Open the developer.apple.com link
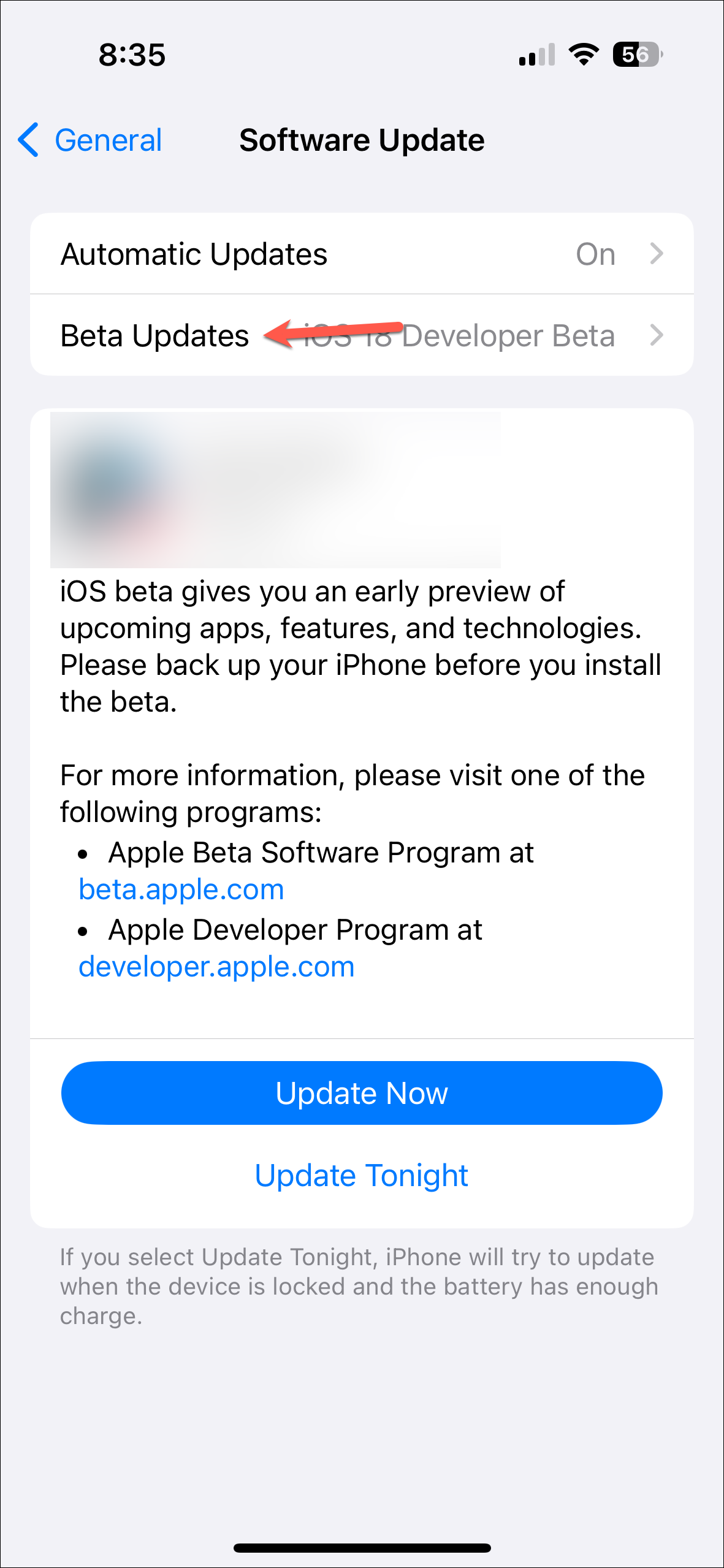Screen dimensions: 724x1568 [x=216, y=967]
